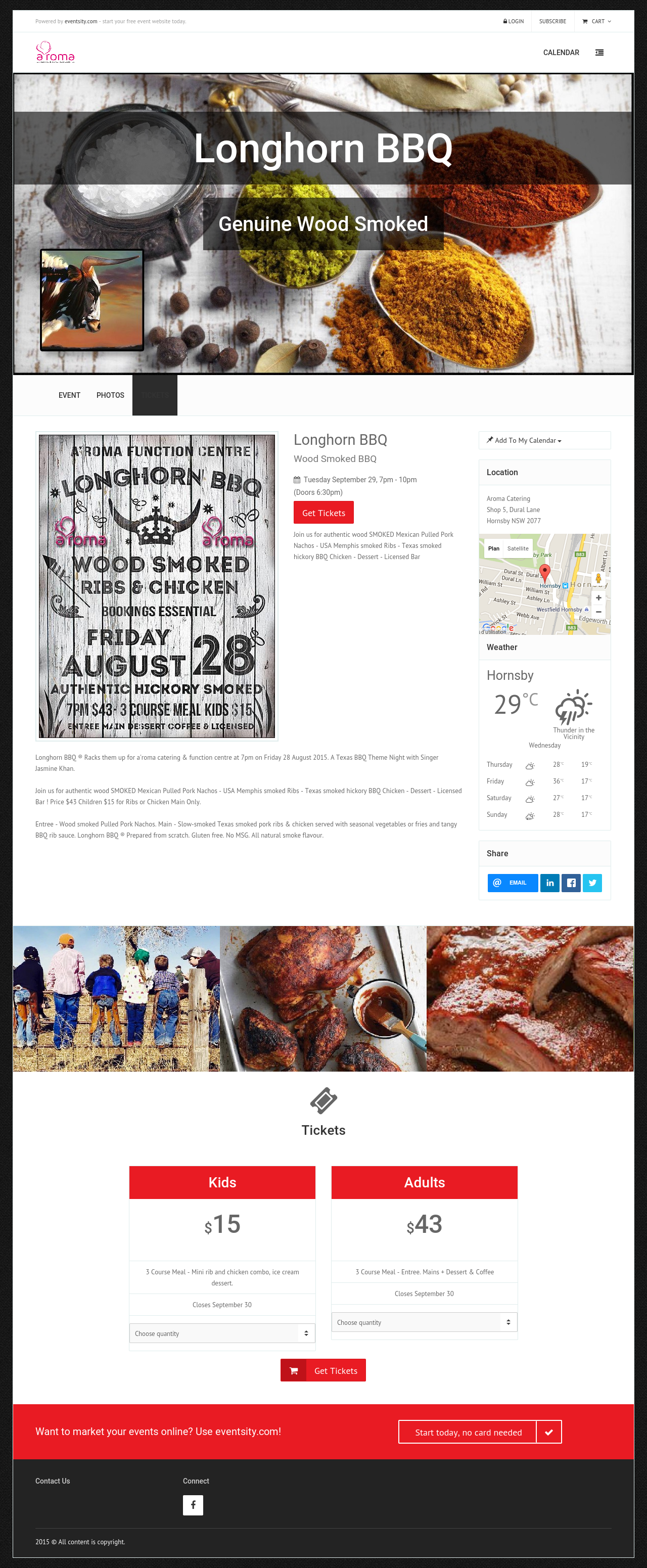Screen dimensions: 647x1568
Task: Tap Get Tickets with cart icon
Action: point(323,1371)
